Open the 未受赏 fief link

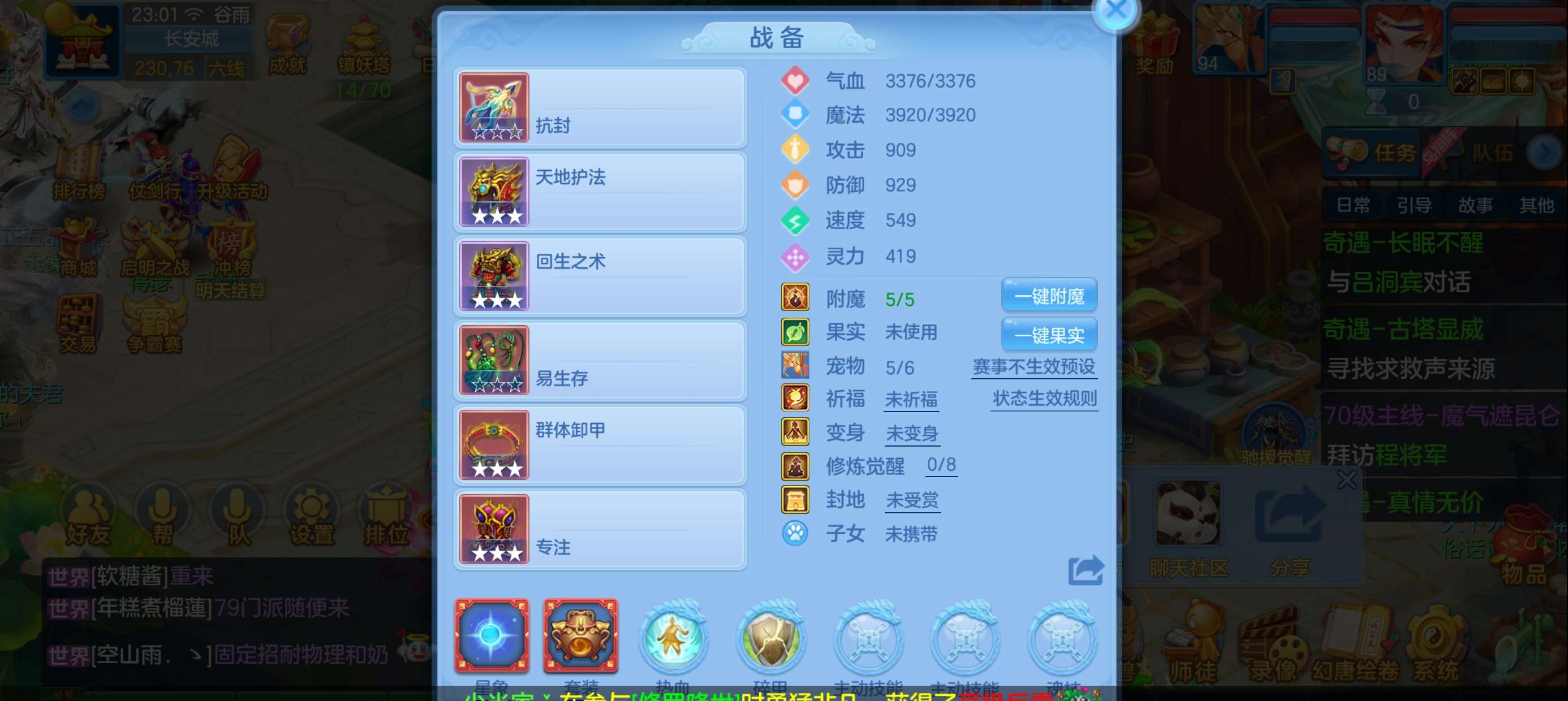click(911, 500)
